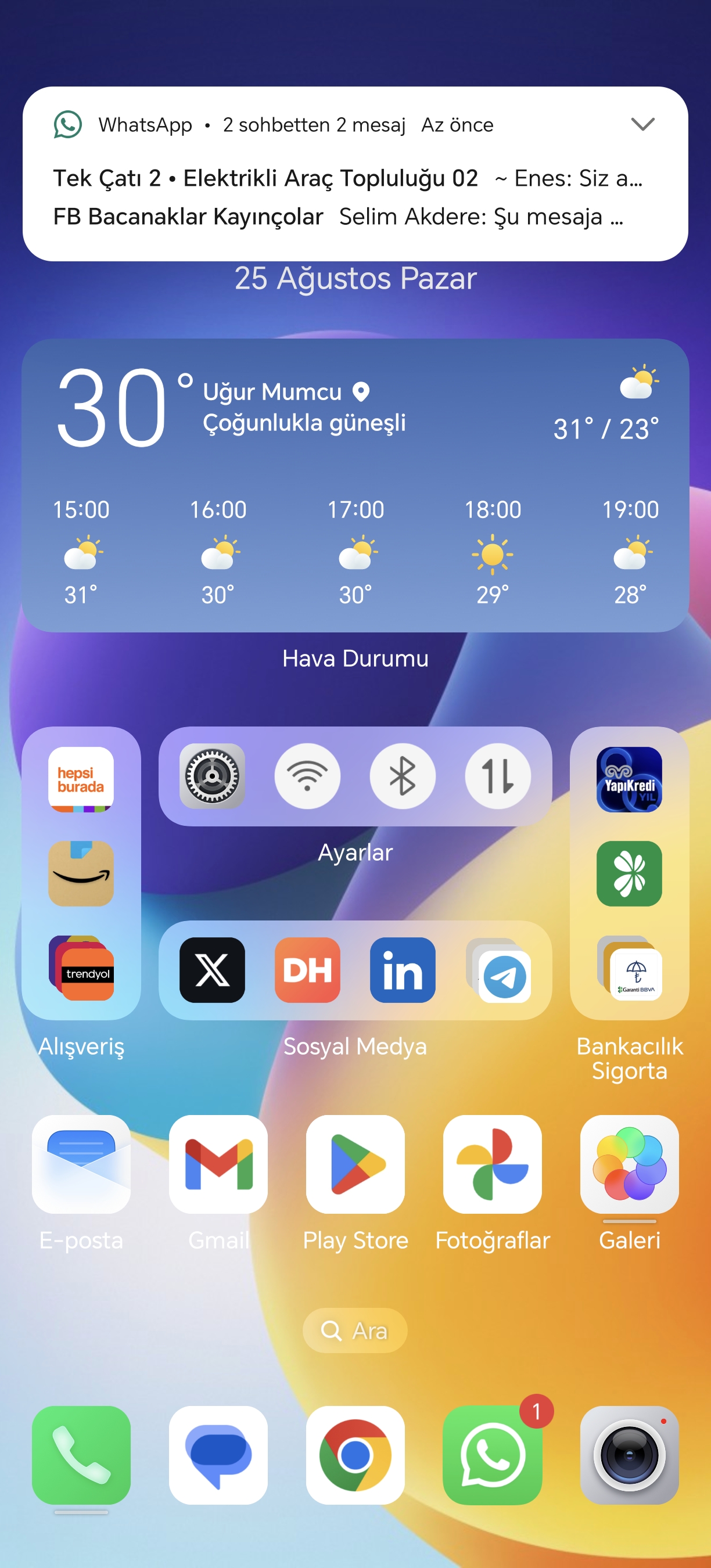Viewport: 711px width, 1568px height.
Task: Launch Hepsiburada from the Alışveriş folder
Action: click(81, 779)
